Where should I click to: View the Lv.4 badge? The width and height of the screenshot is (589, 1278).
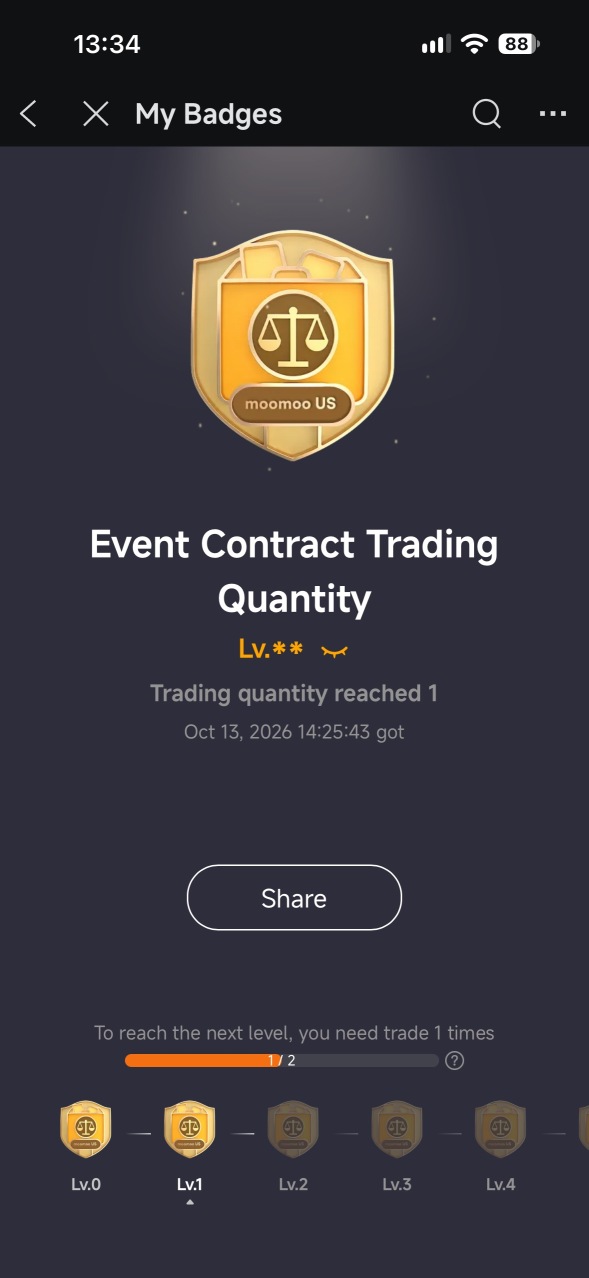coord(501,1129)
